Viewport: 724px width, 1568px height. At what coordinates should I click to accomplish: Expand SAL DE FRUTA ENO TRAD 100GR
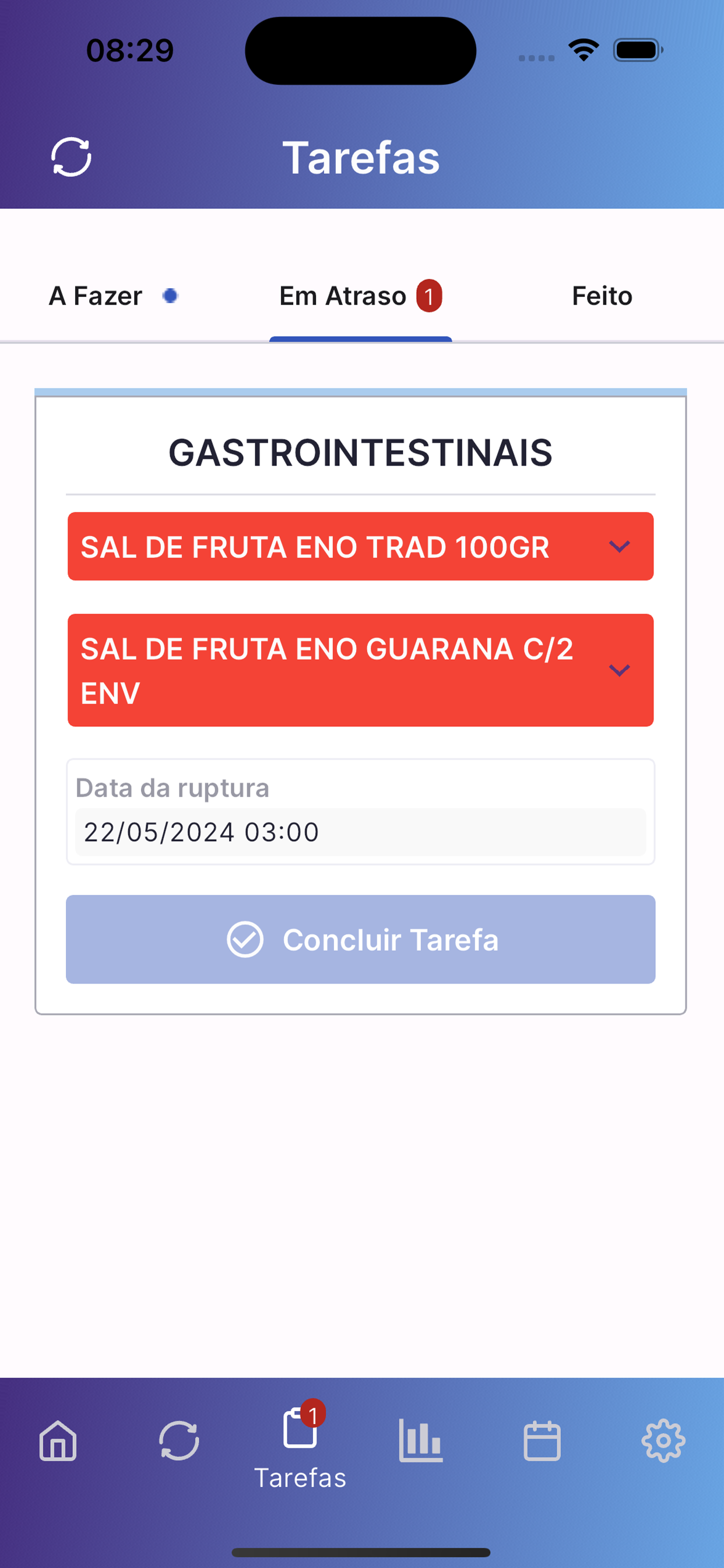pyautogui.click(x=361, y=547)
